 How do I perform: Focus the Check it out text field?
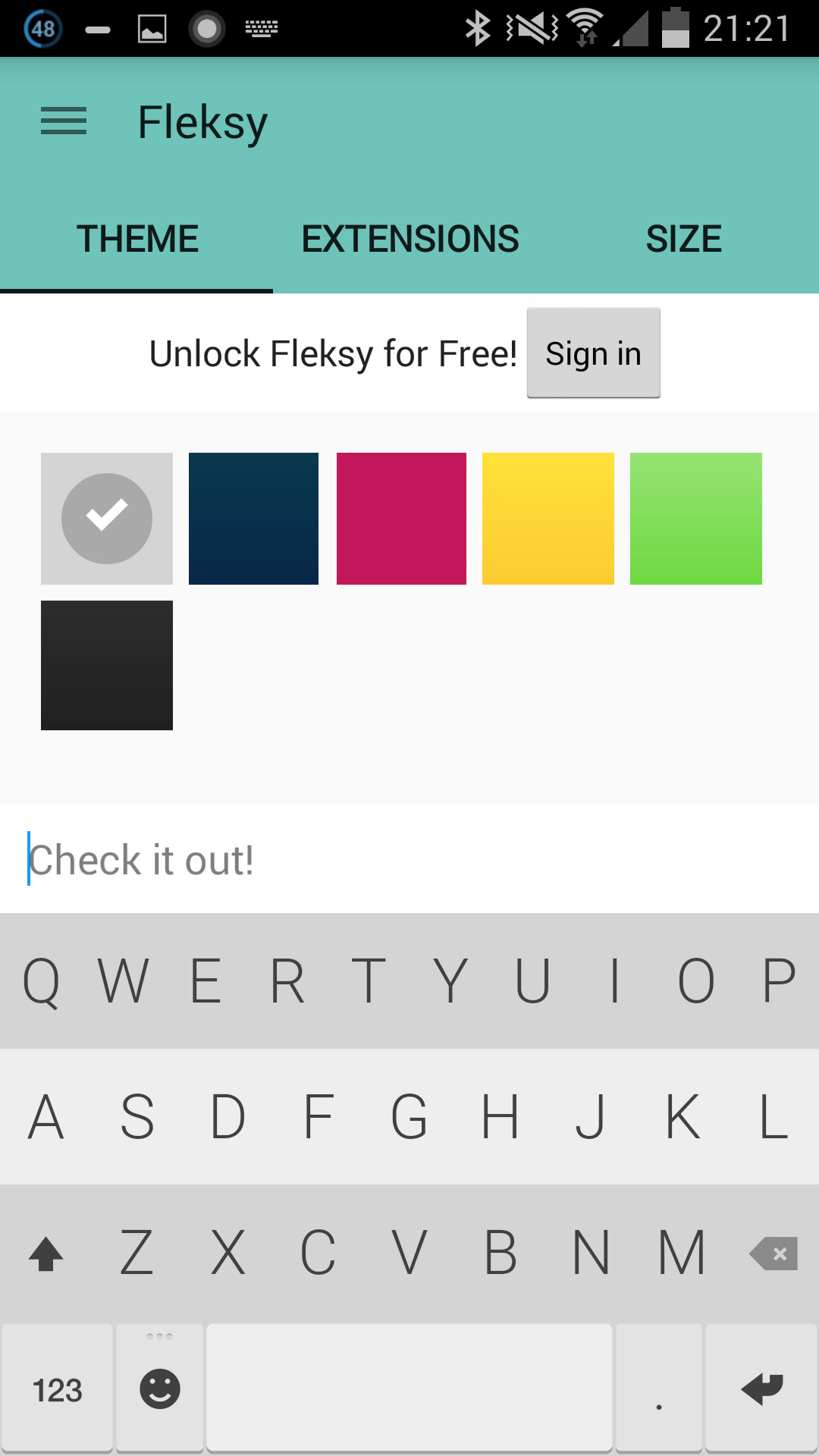[409, 860]
